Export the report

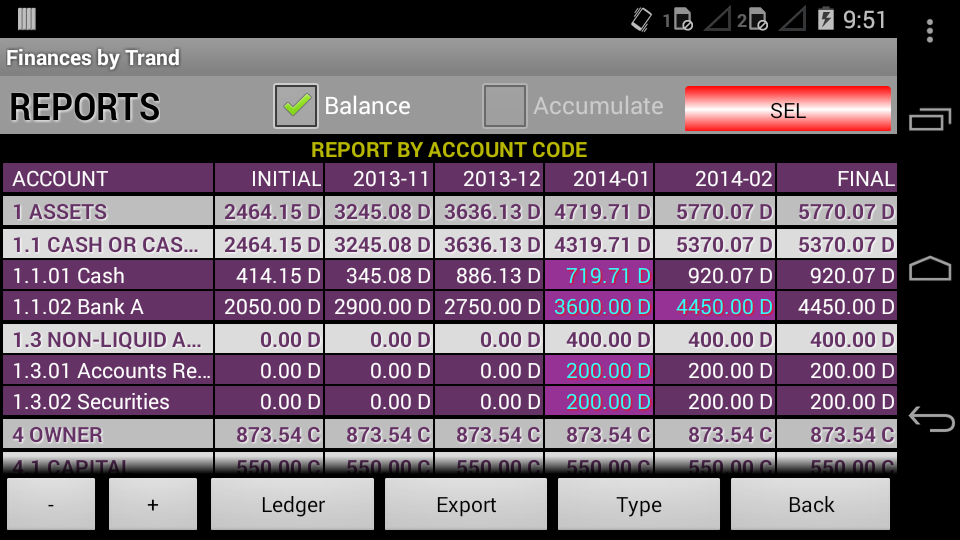click(x=466, y=504)
